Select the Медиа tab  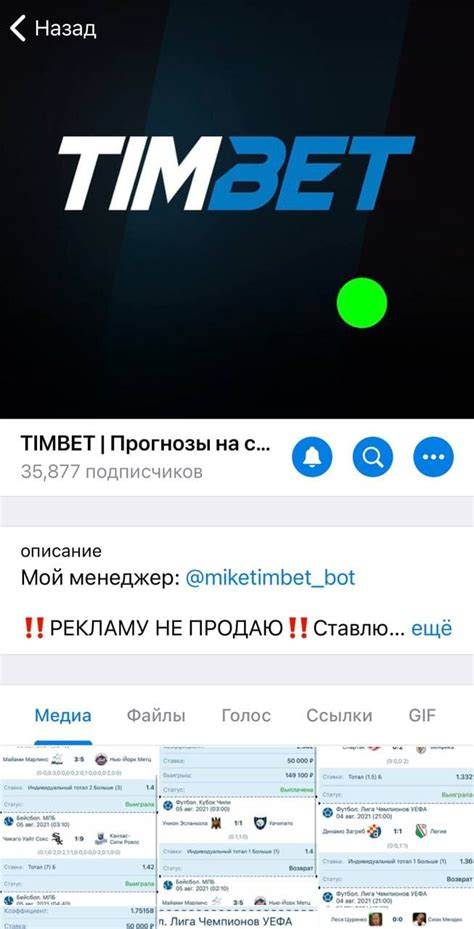coord(63,715)
